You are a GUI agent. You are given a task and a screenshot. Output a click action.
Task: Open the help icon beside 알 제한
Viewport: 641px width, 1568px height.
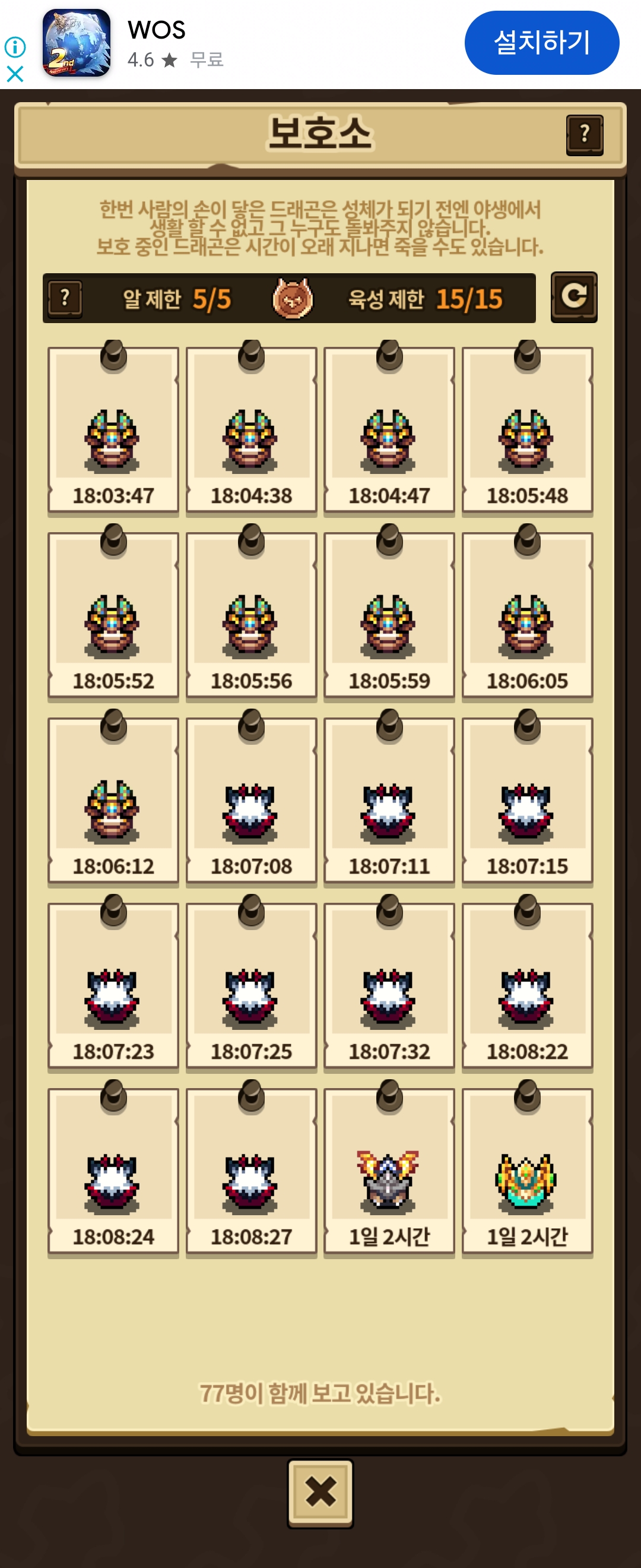[65, 298]
